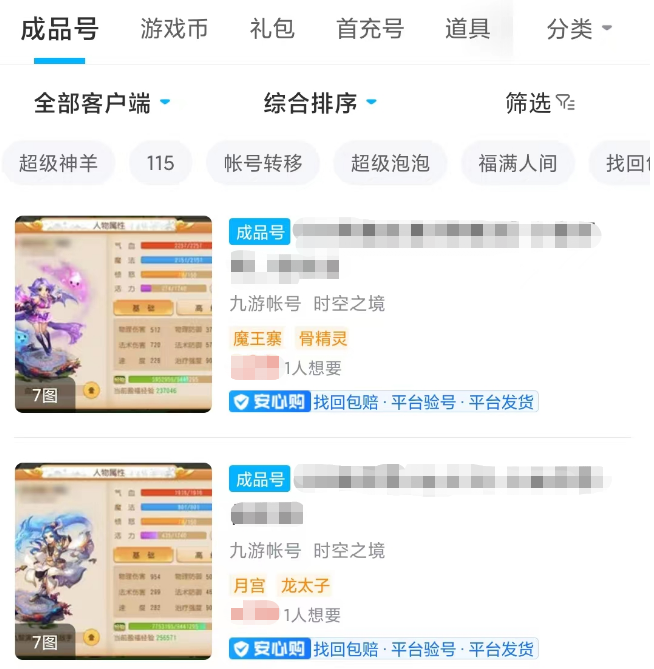Open the 全部客户端 dropdown

point(102,102)
